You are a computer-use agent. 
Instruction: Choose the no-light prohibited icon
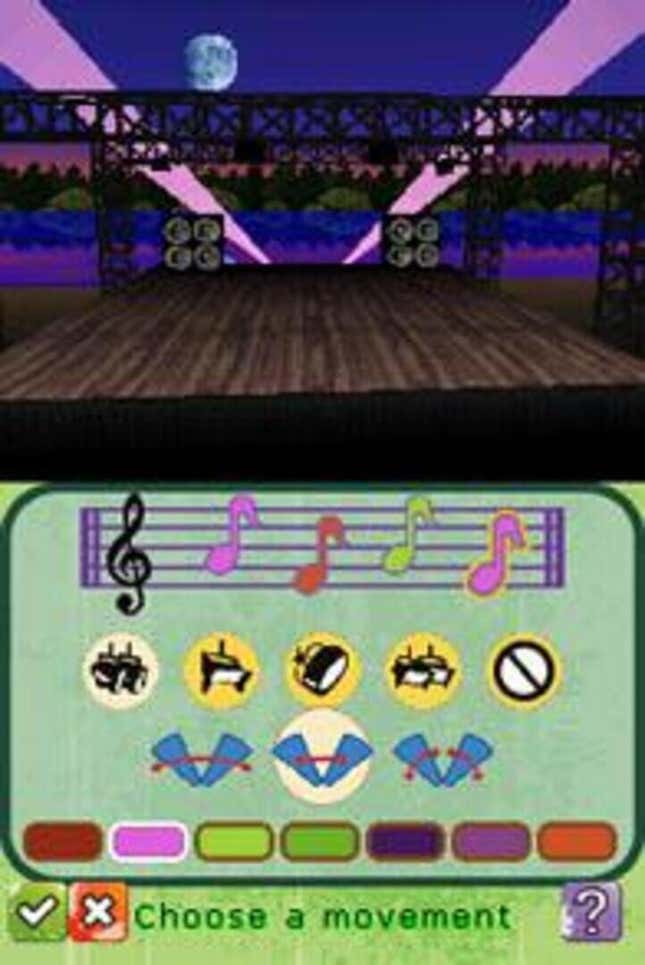click(x=524, y=671)
